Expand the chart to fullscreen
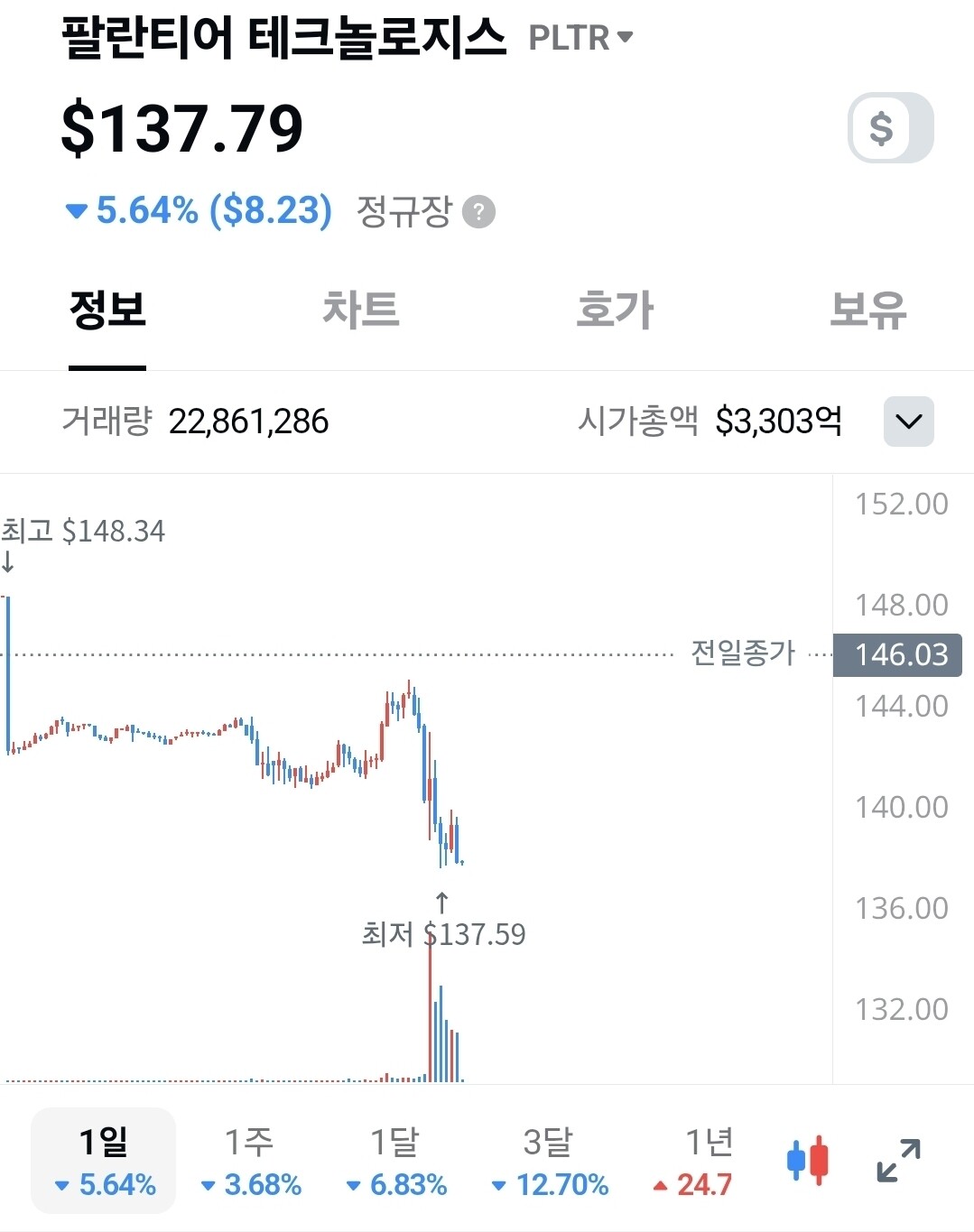The image size is (974, 1232). coord(898,1161)
